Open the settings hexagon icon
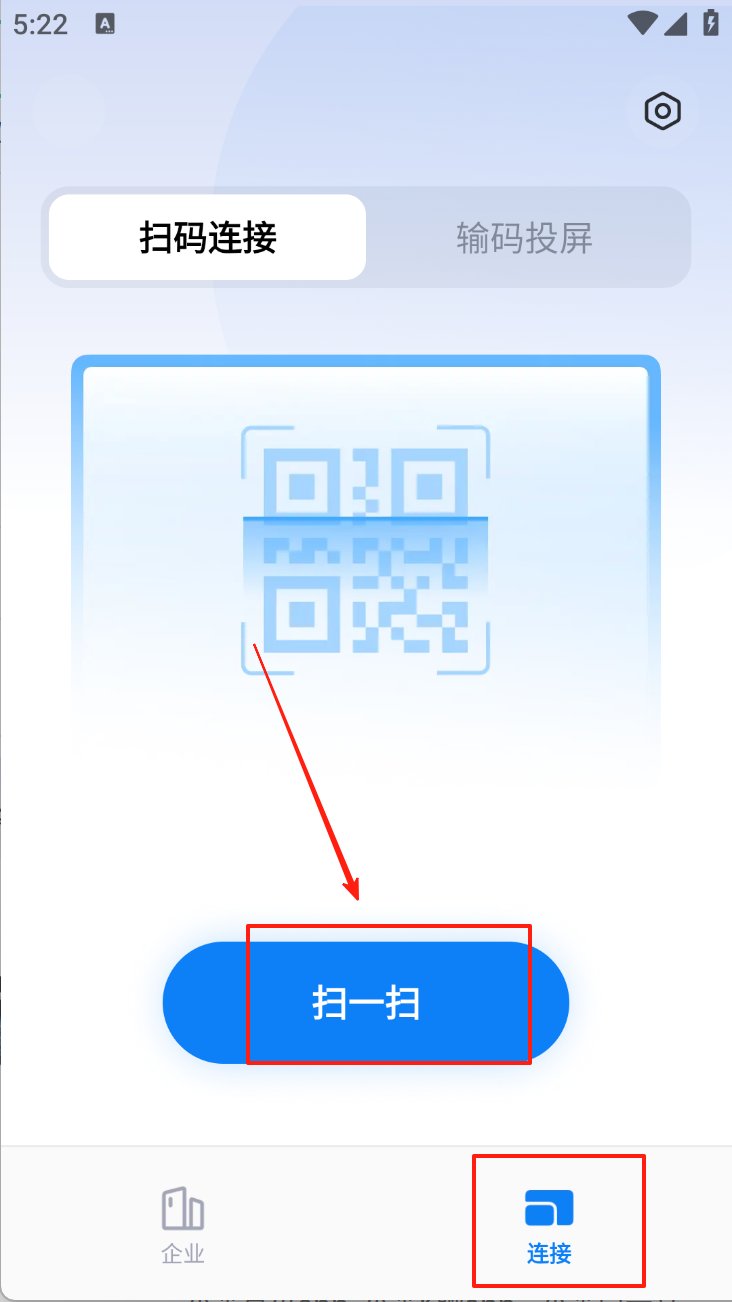 [662, 111]
